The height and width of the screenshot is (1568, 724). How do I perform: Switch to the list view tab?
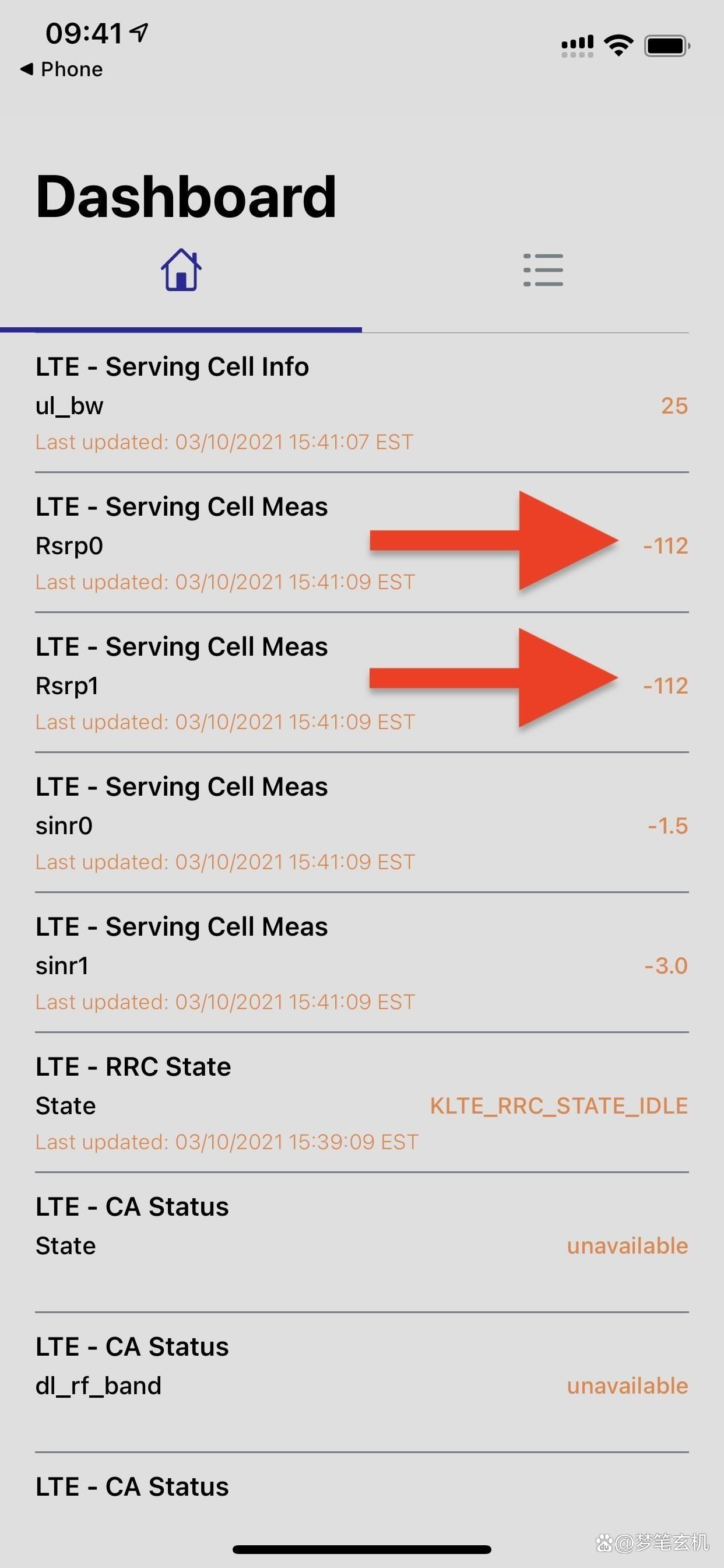543,269
